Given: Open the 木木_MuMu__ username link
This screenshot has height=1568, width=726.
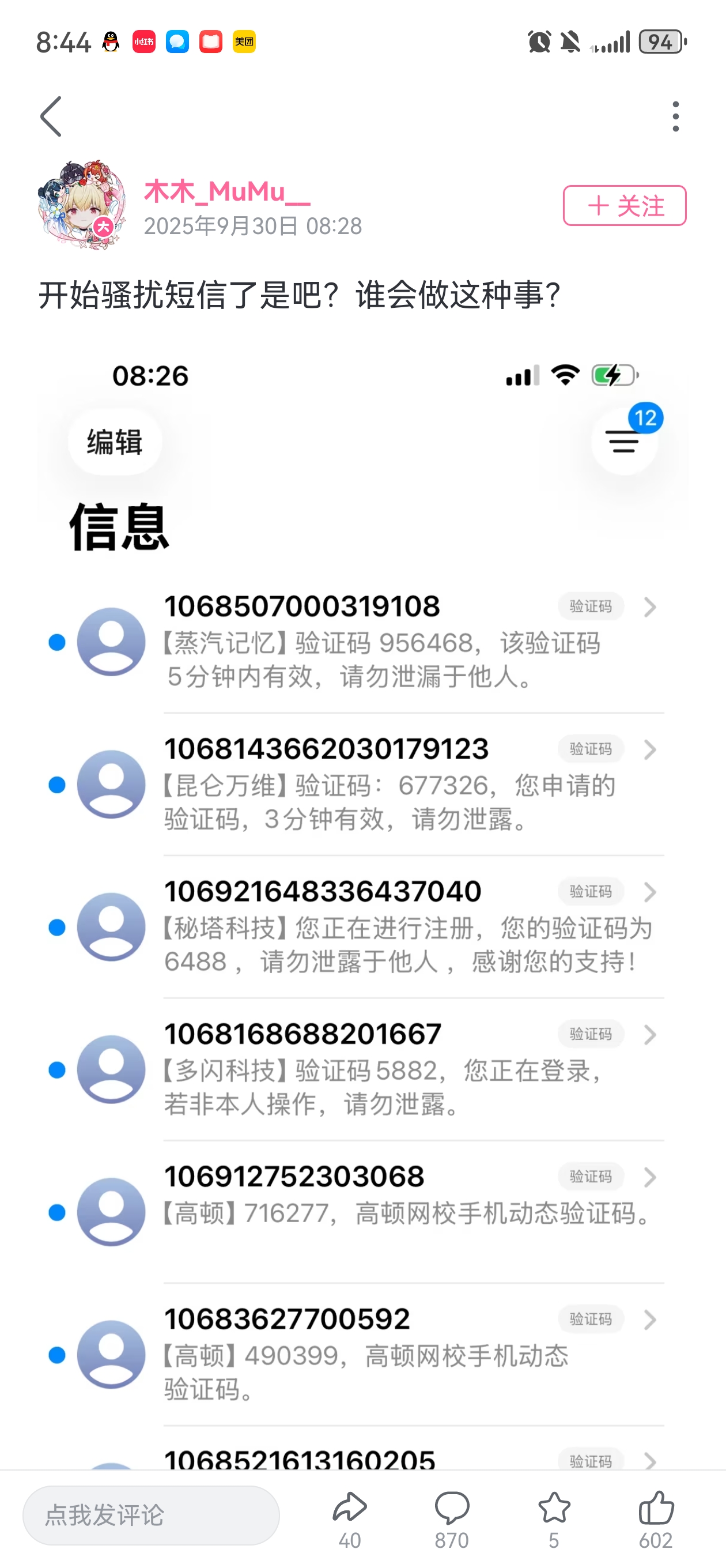Looking at the screenshot, I should [226, 191].
